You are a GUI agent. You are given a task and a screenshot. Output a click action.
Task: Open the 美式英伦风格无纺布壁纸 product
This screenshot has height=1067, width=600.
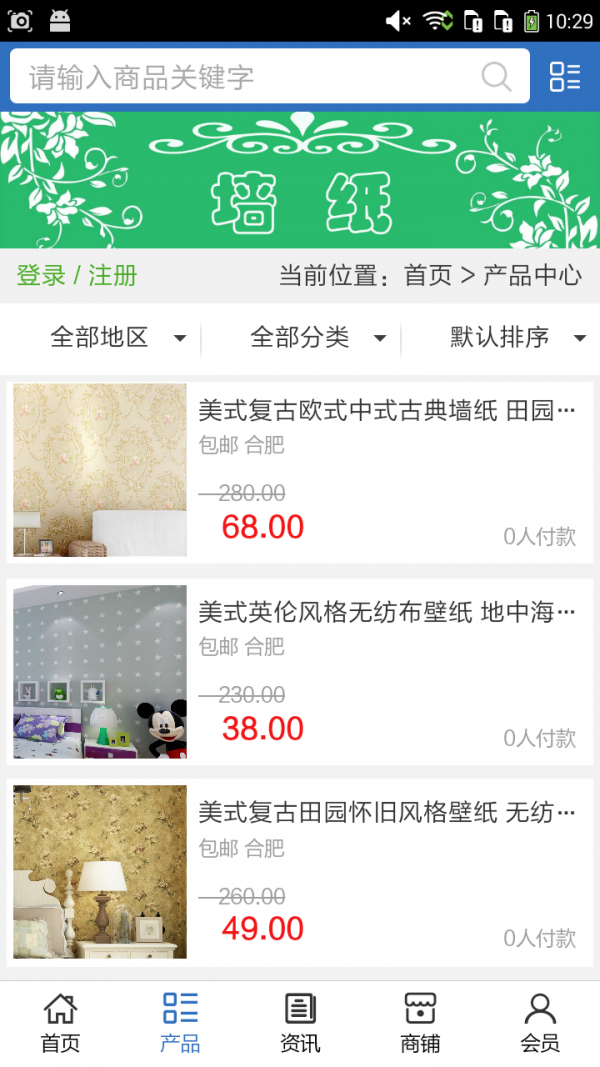[386, 612]
